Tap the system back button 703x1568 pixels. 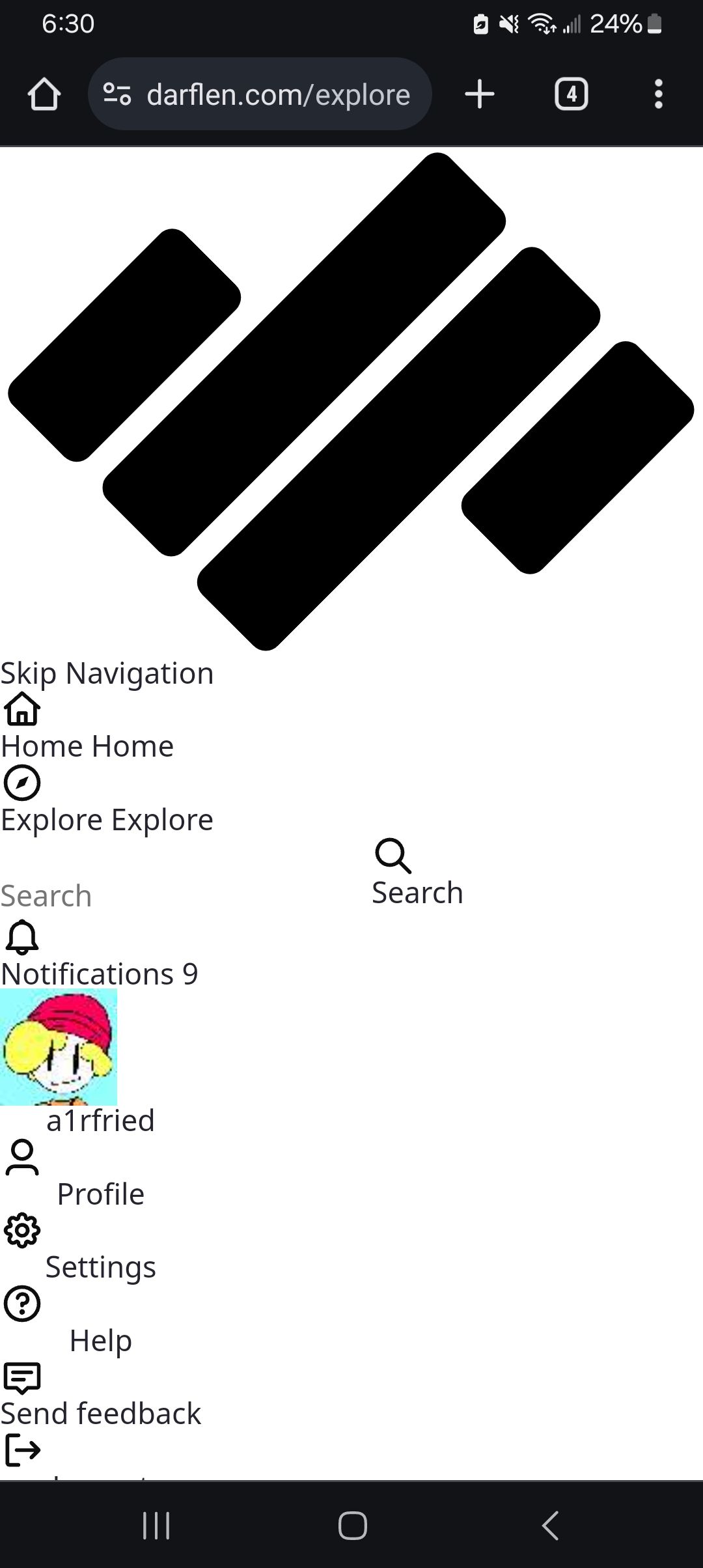pos(550,1525)
